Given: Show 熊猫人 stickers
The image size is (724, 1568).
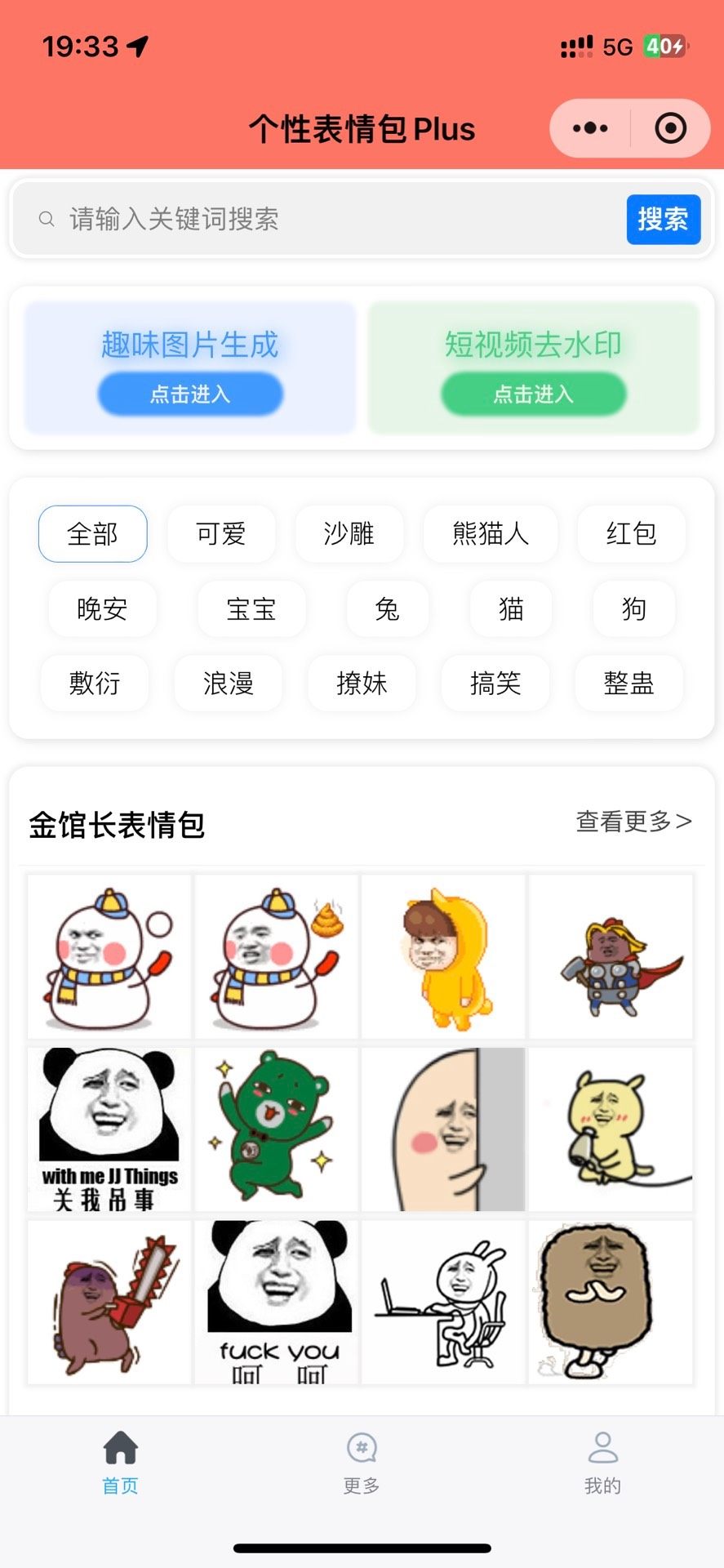Looking at the screenshot, I should coord(491,534).
